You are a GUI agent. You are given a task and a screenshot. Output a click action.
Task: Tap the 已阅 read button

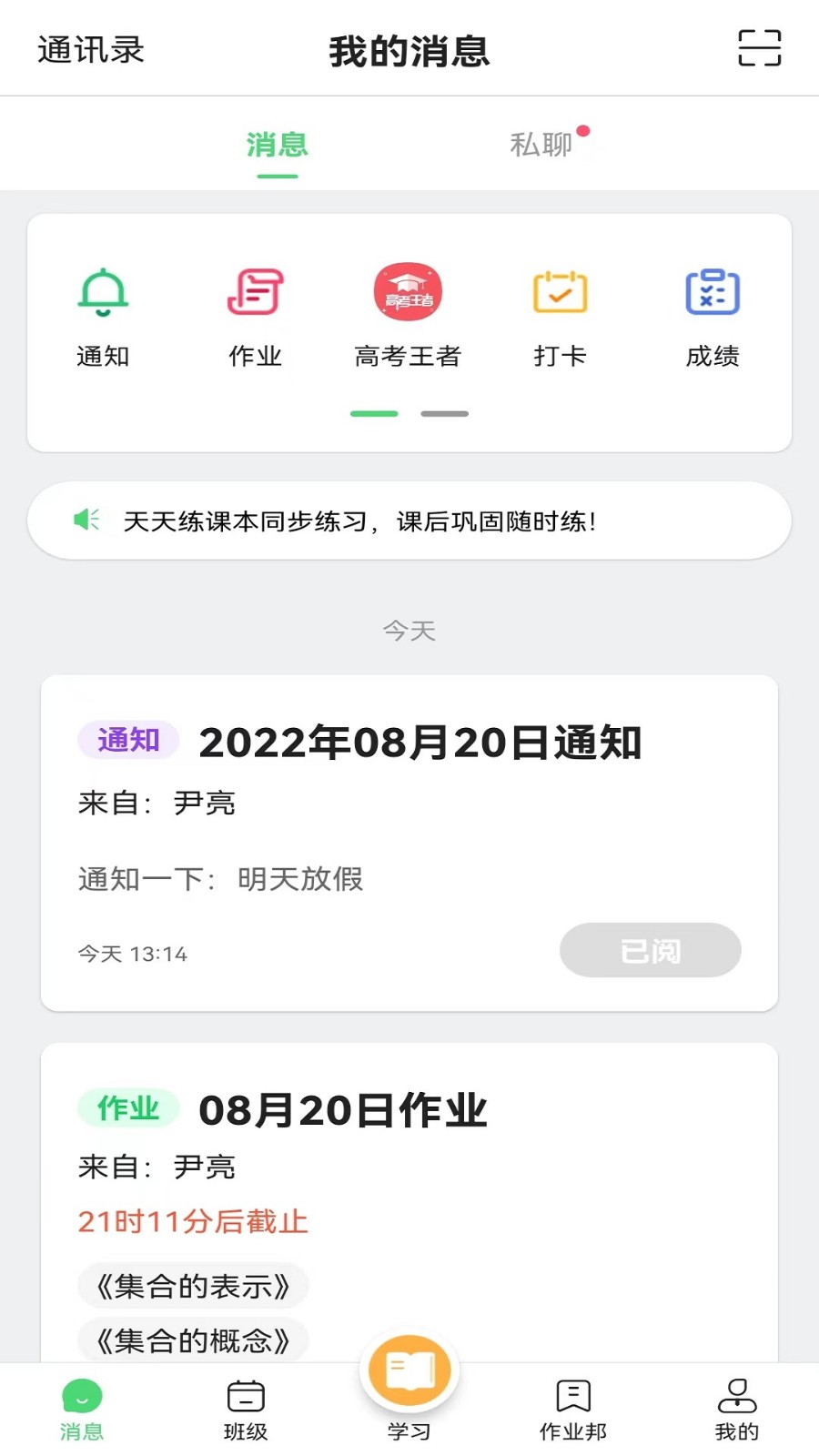click(650, 949)
